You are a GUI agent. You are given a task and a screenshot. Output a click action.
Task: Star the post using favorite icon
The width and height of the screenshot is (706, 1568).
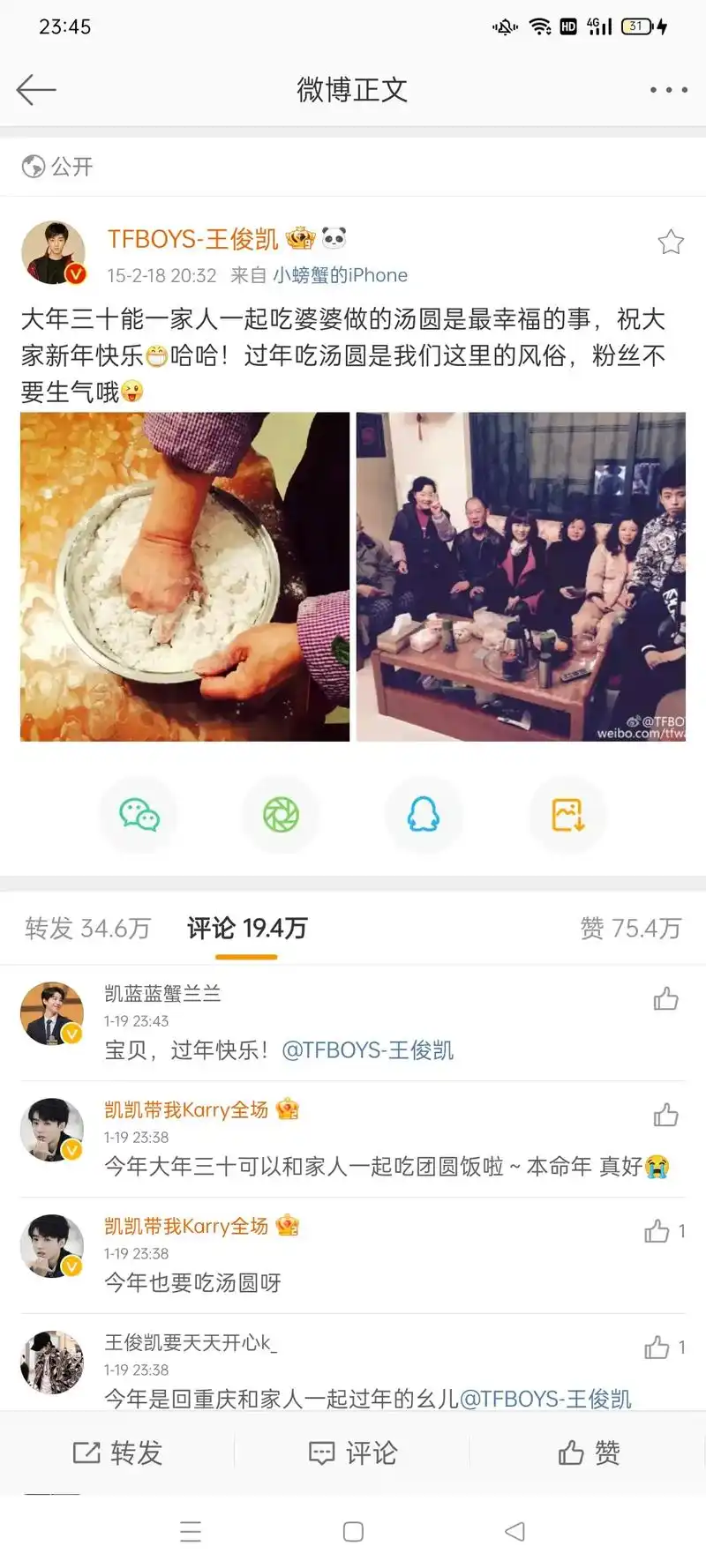pos(670,241)
